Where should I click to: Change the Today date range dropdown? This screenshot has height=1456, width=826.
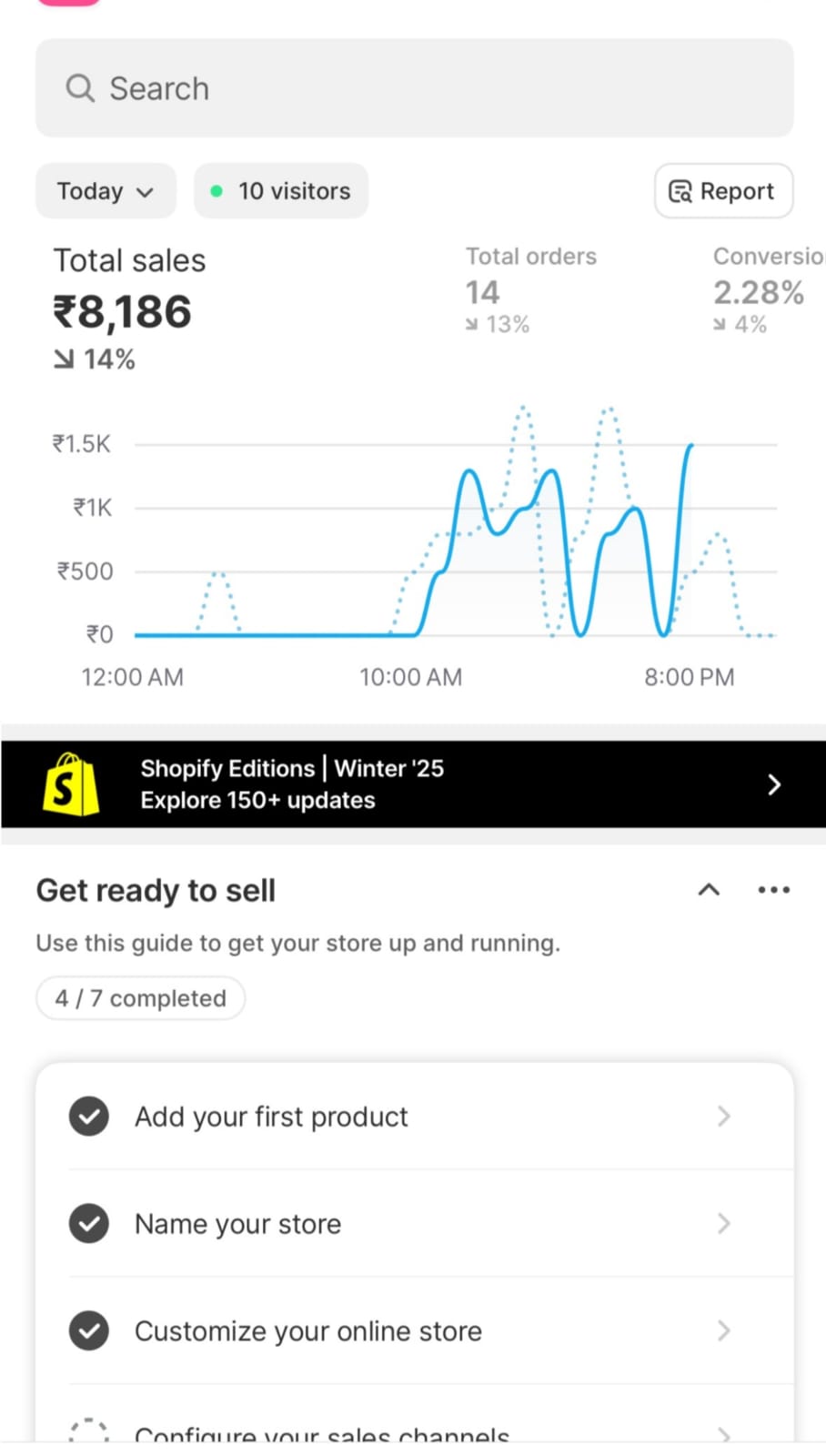tap(106, 191)
